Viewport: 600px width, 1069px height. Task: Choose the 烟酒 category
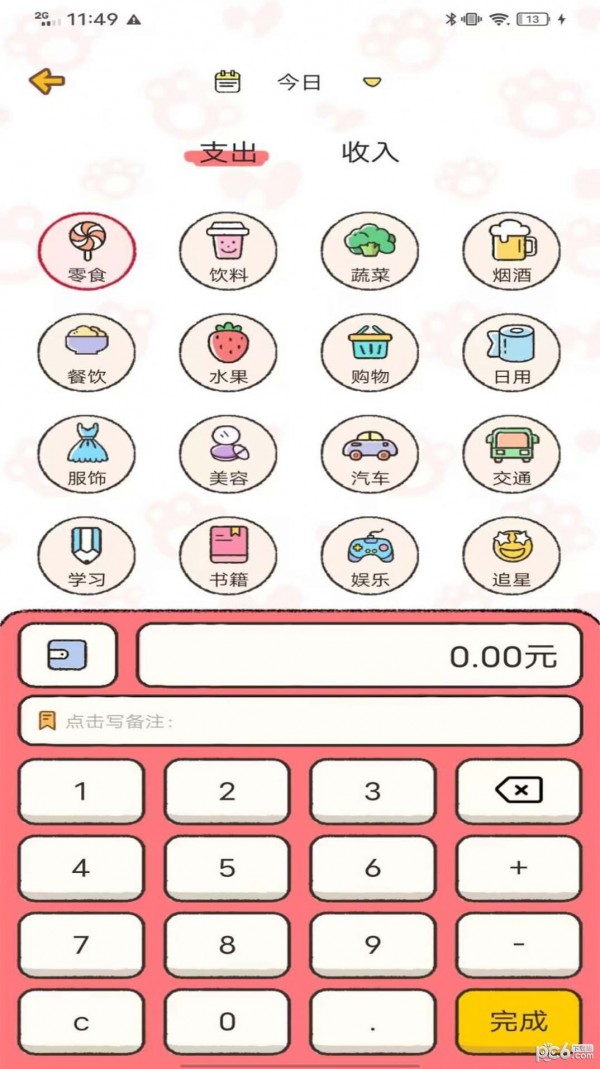click(512, 250)
